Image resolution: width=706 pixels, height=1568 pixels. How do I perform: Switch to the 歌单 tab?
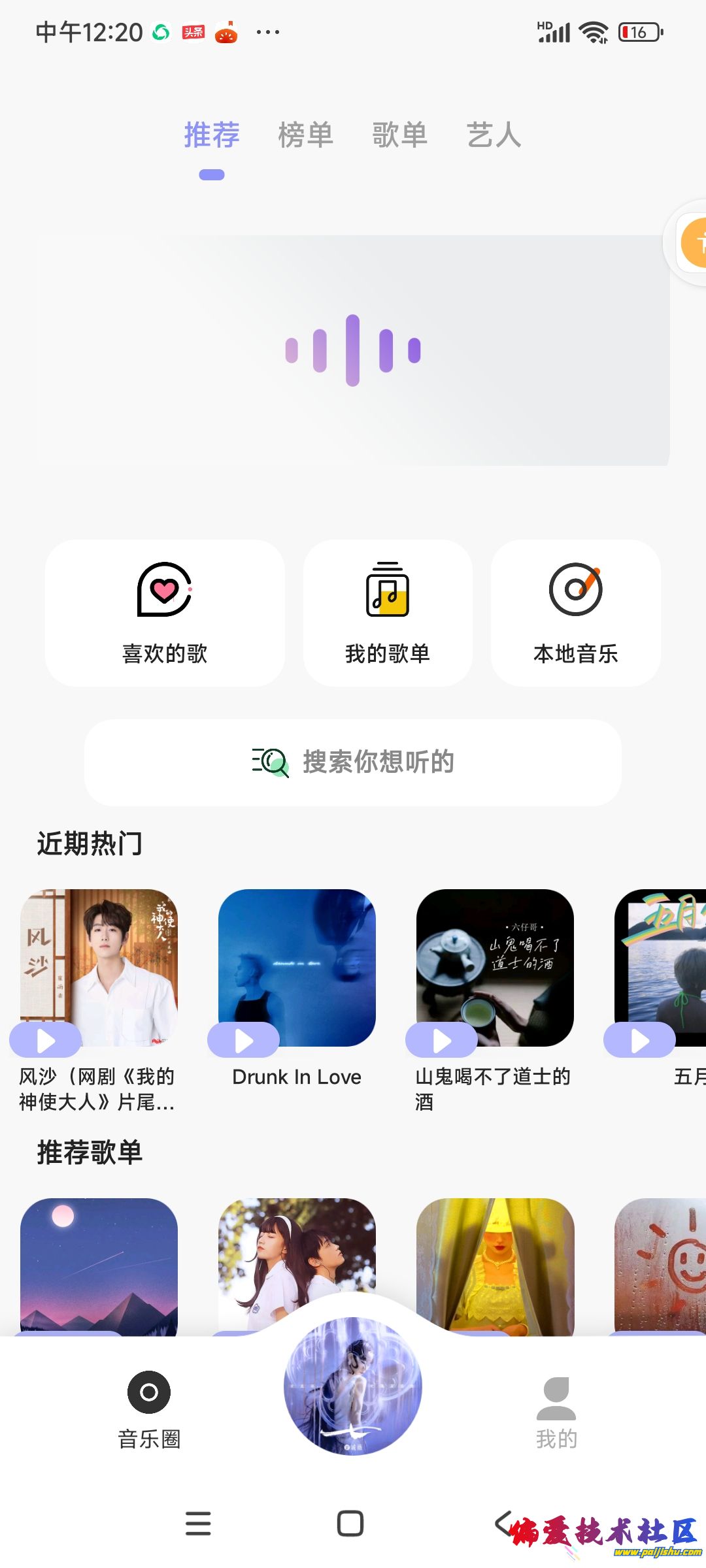399,135
